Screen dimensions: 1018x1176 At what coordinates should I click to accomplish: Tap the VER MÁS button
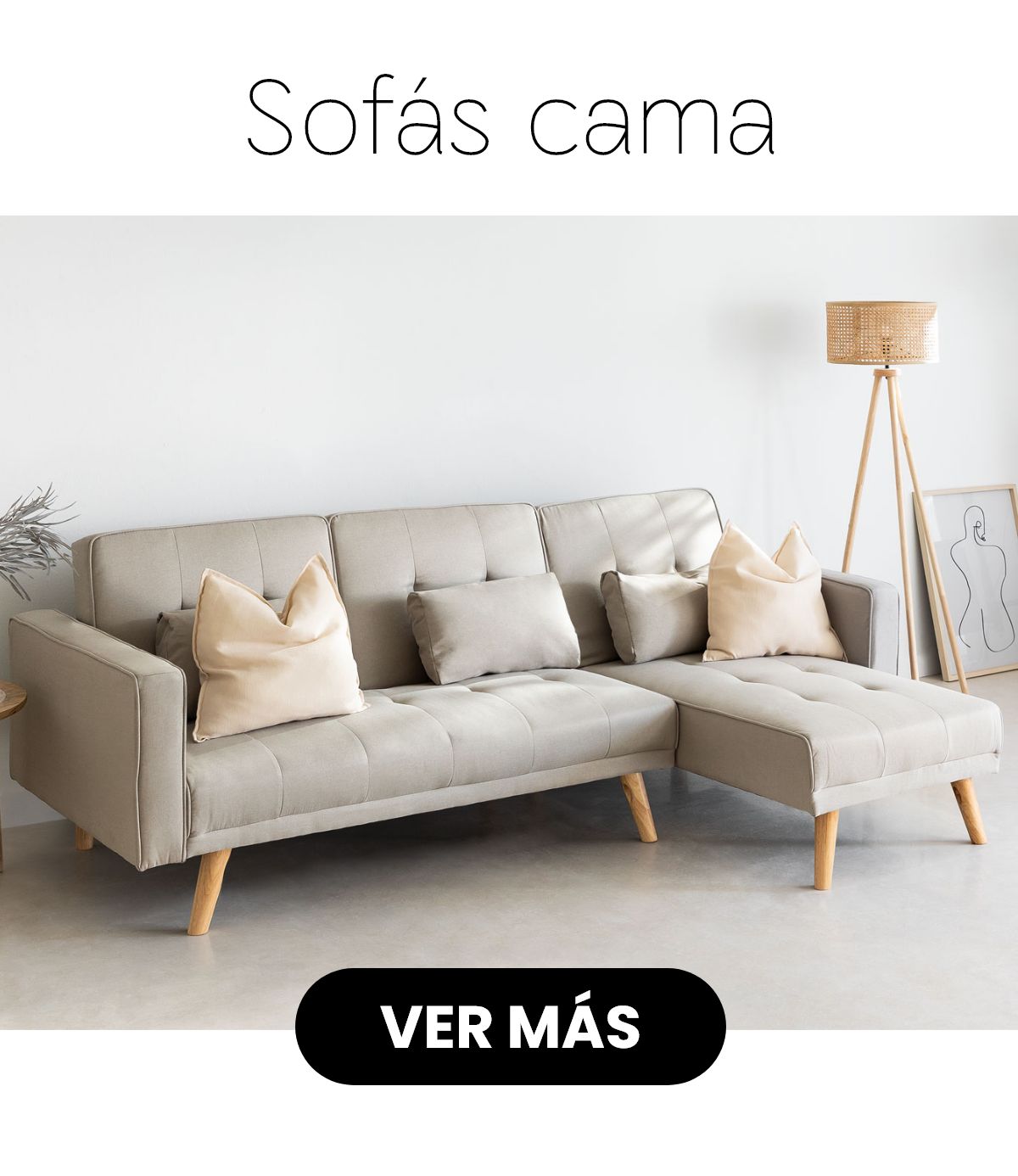pos(510,1026)
